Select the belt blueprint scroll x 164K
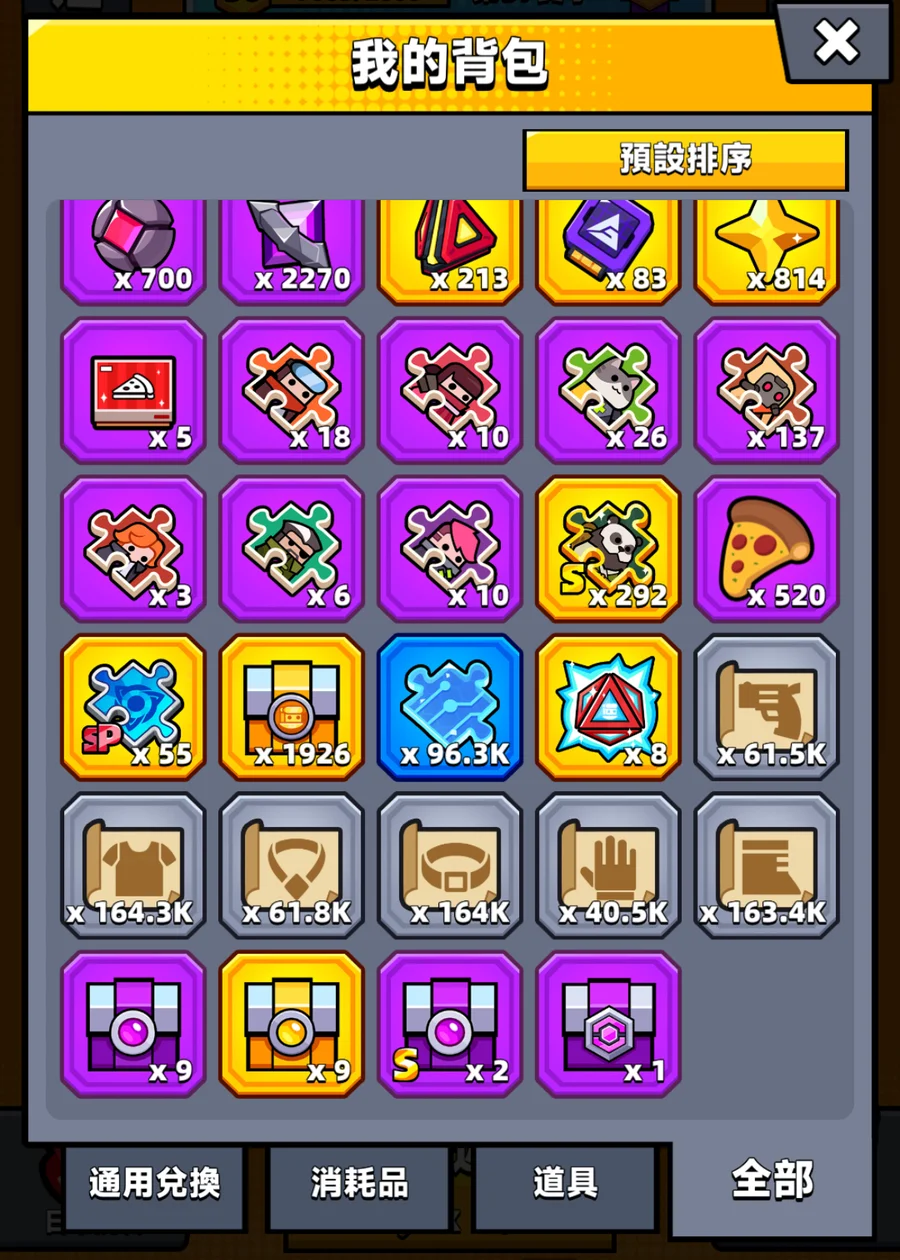This screenshot has width=900, height=1260. tap(450, 865)
